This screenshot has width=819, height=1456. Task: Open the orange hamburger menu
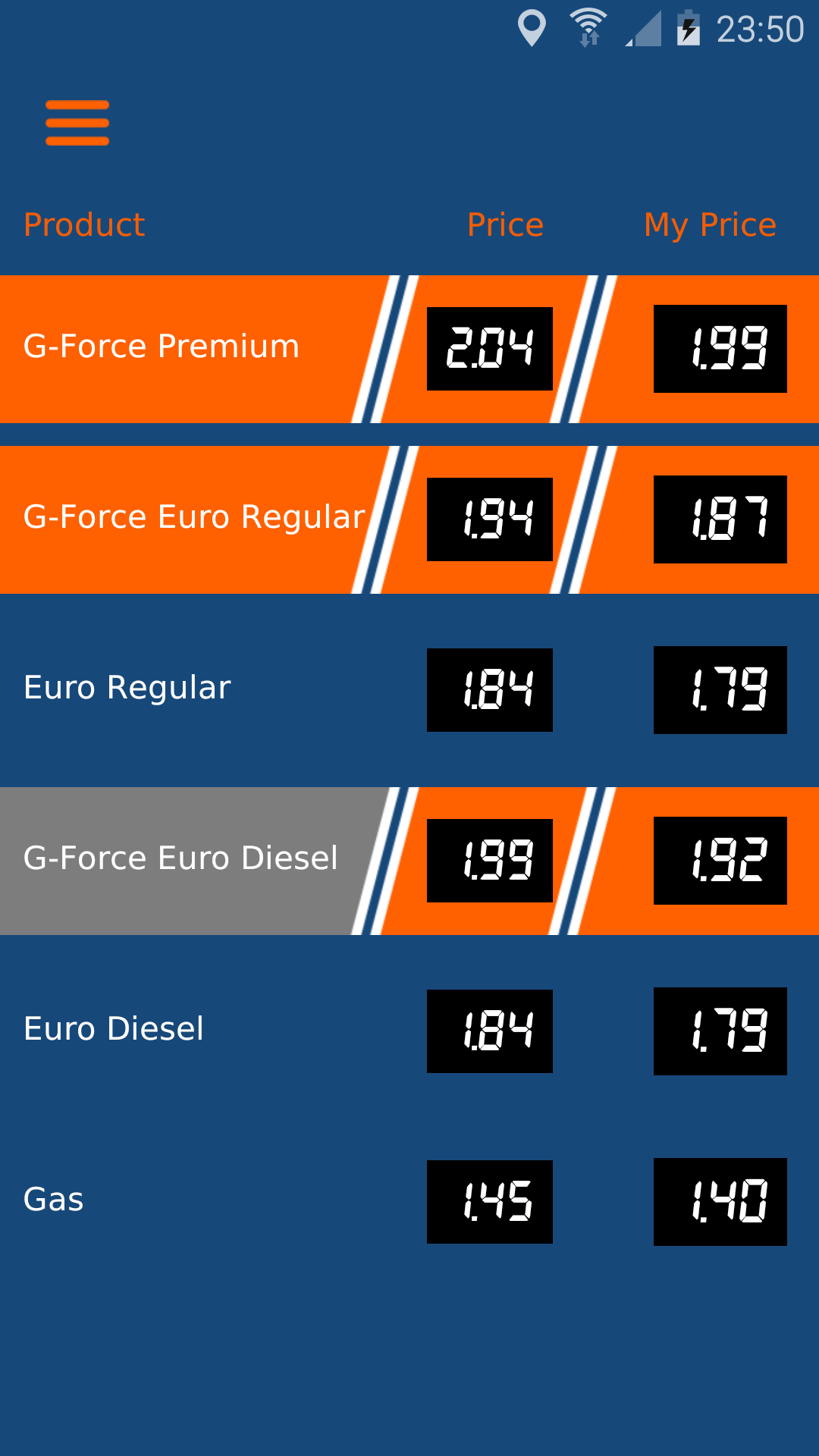pyautogui.click(x=77, y=123)
